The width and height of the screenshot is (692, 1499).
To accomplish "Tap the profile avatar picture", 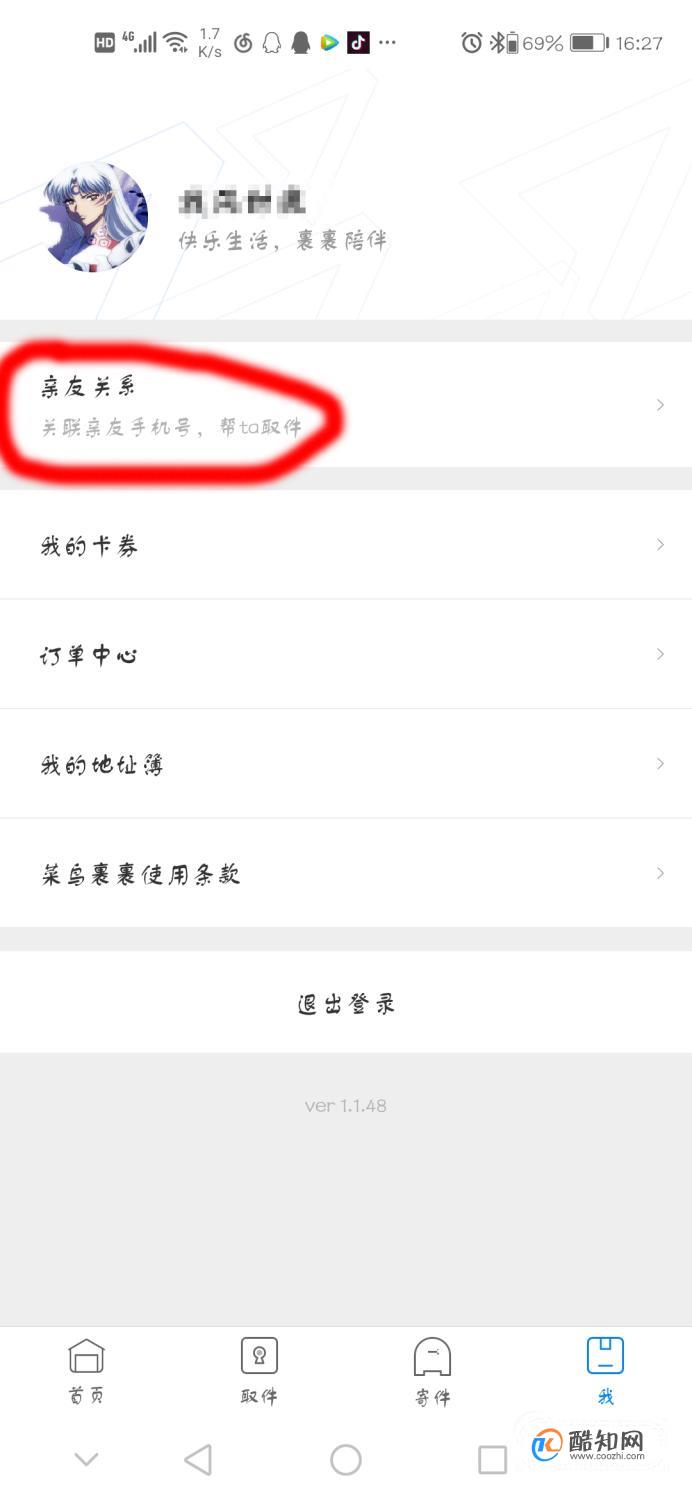I will (x=94, y=216).
